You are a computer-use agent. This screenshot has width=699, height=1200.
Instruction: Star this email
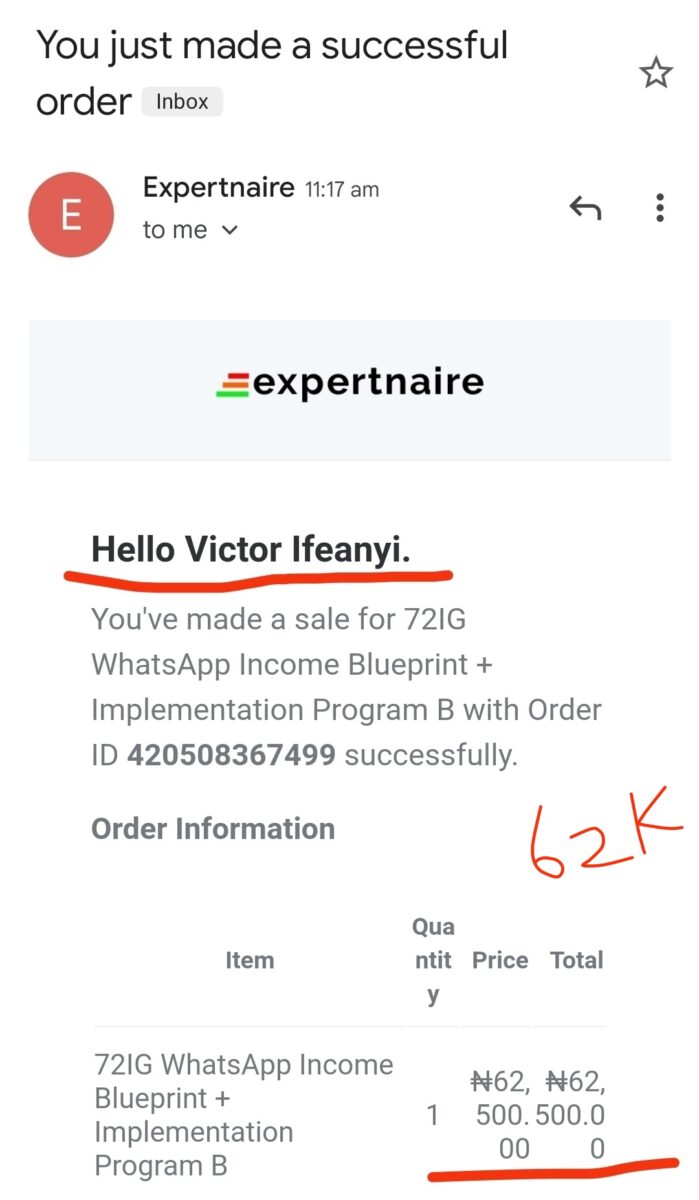pos(655,73)
